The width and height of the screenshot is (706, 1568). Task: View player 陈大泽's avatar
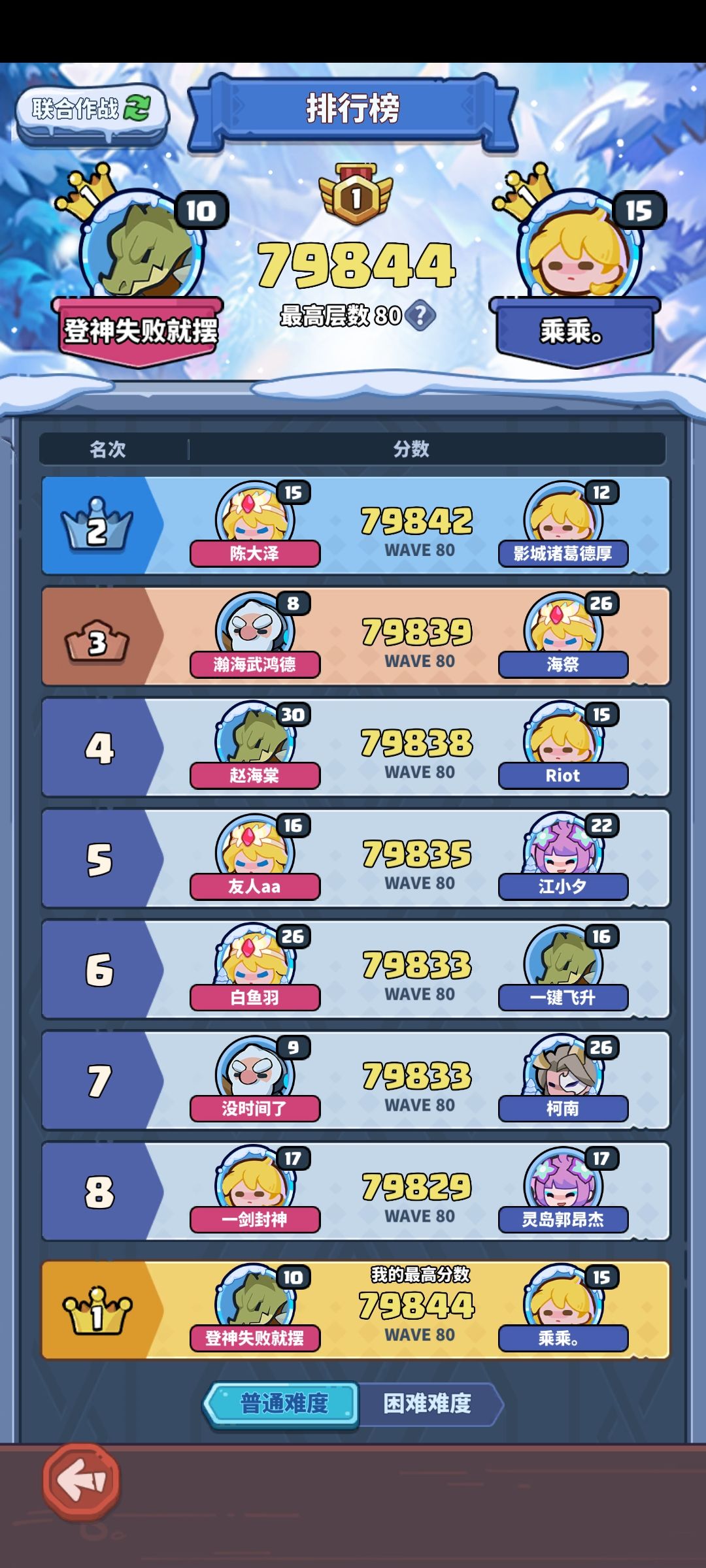tap(254, 515)
